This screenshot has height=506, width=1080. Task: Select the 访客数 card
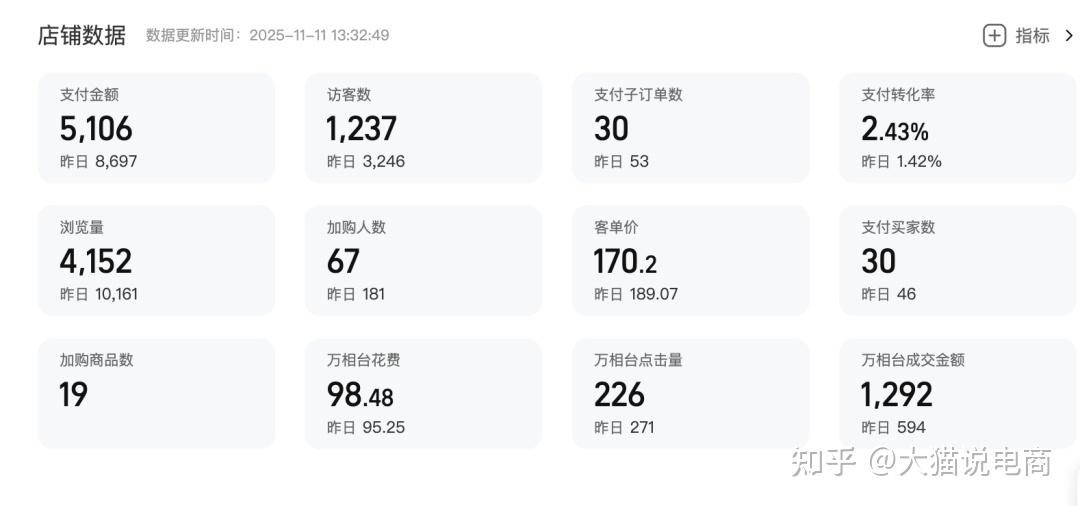click(x=423, y=128)
